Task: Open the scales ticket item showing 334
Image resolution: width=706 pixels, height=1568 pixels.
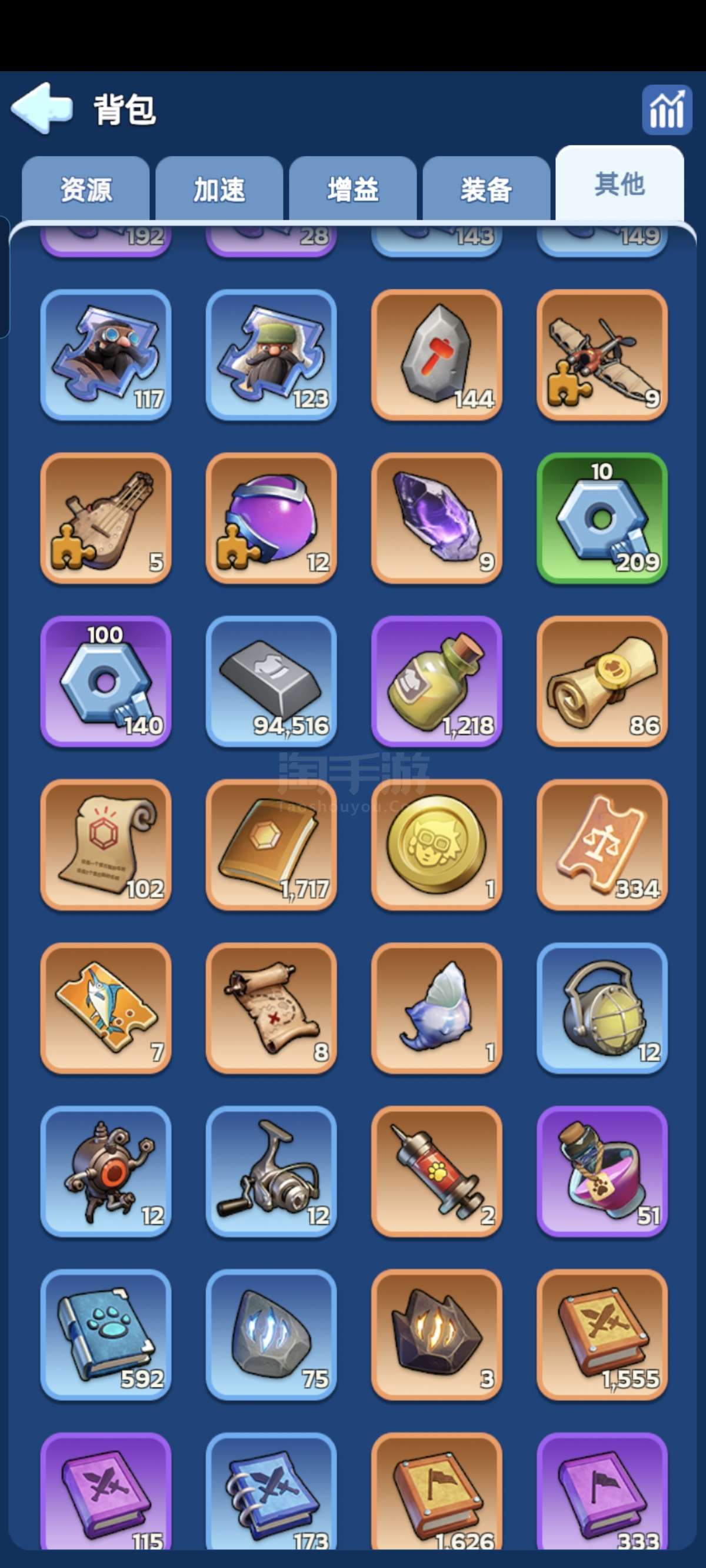Action: (602, 844)
